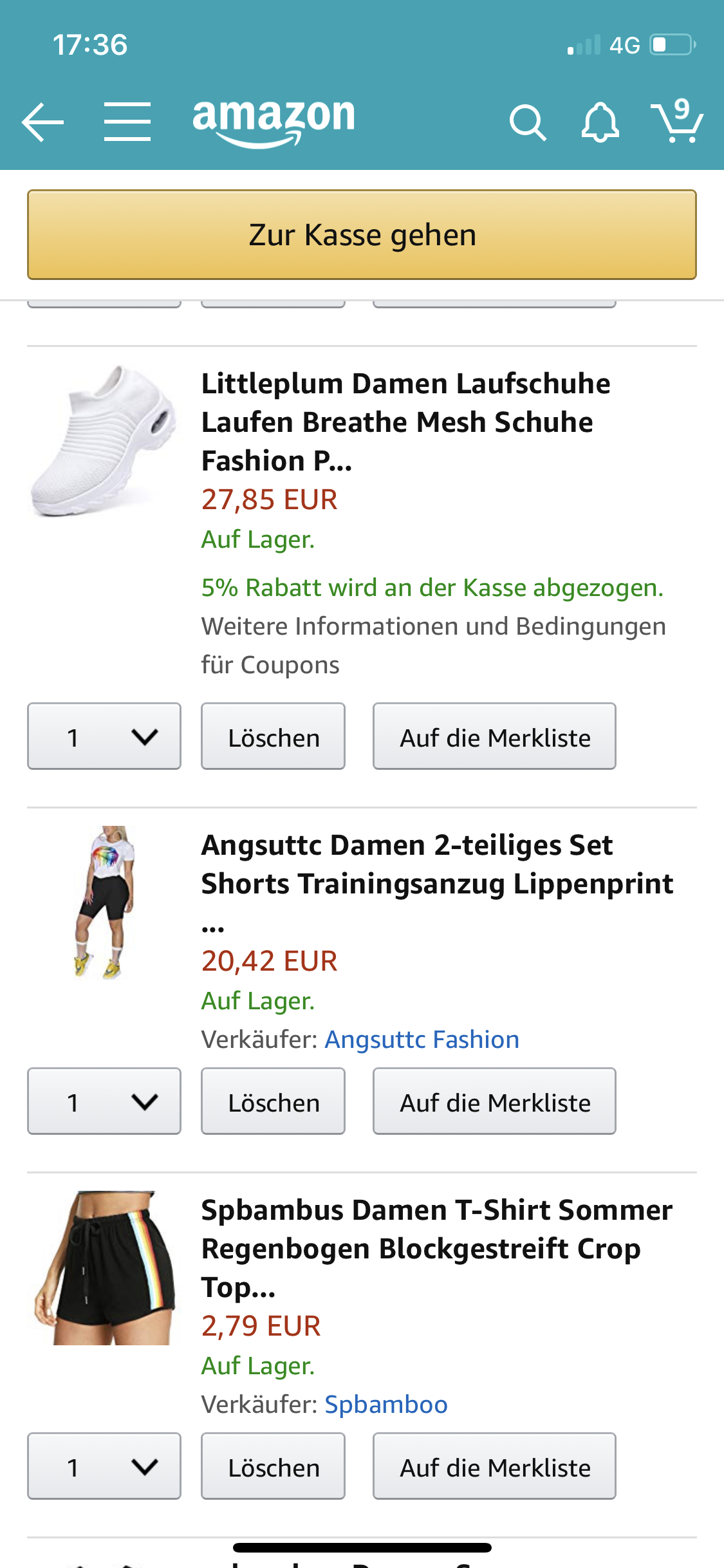
Task: Open Littleplum Damen Laufschuhe product
Action: point(405,422)
